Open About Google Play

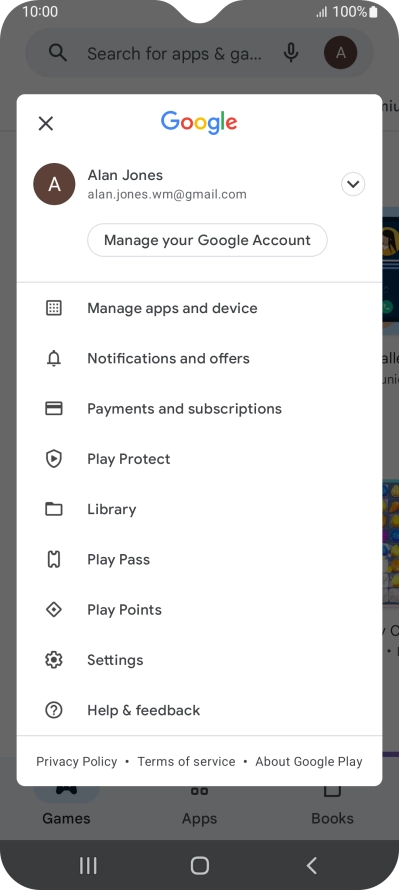pos(309,762)
